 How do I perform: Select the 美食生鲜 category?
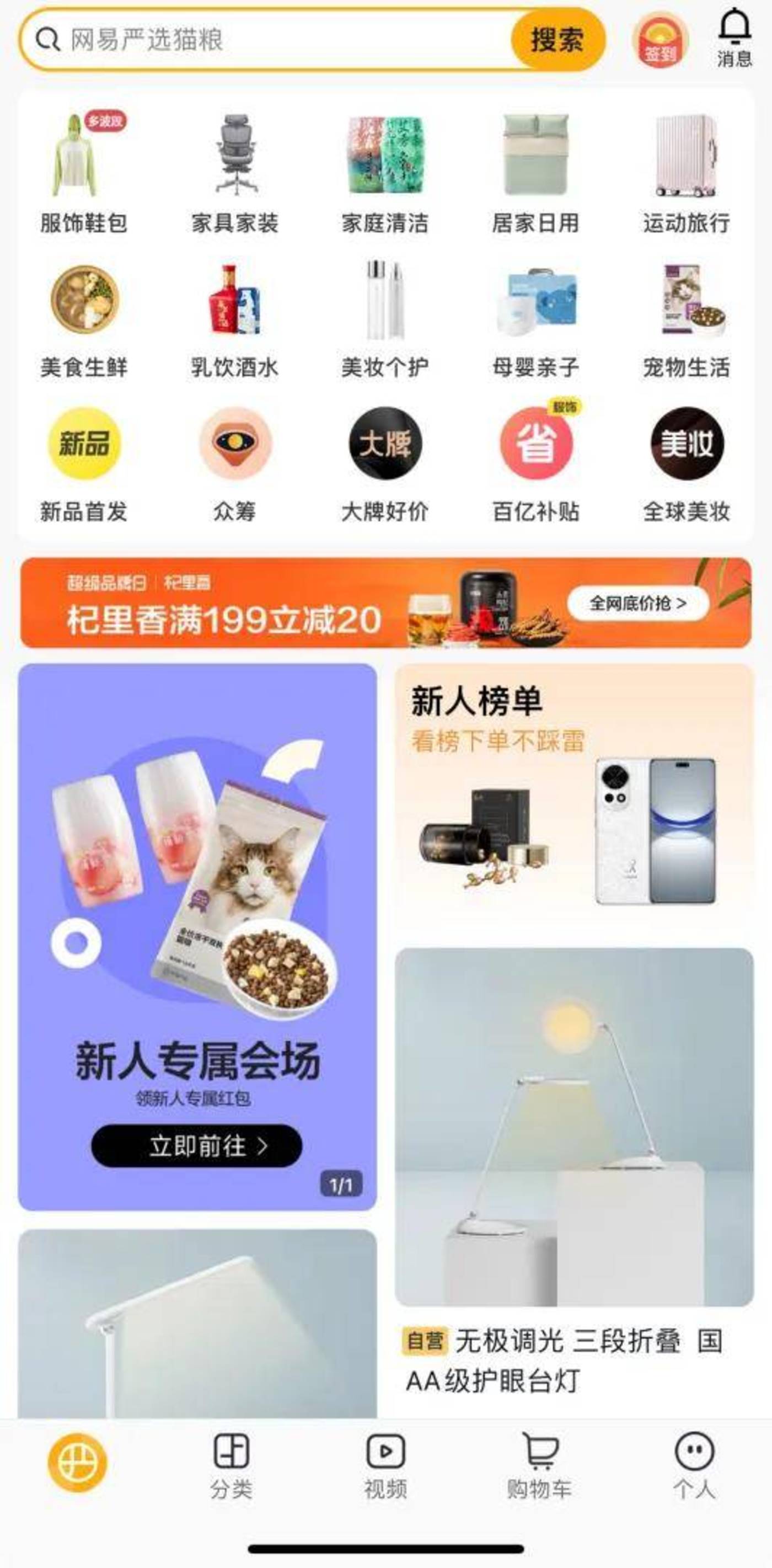click(84, 318)
